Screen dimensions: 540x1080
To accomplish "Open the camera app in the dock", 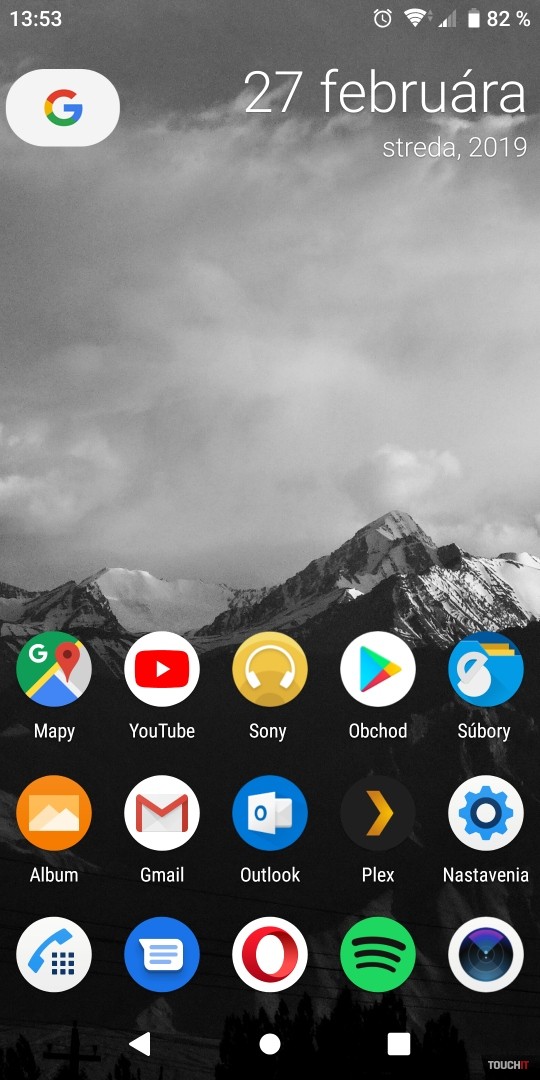I will pos(486,954).
